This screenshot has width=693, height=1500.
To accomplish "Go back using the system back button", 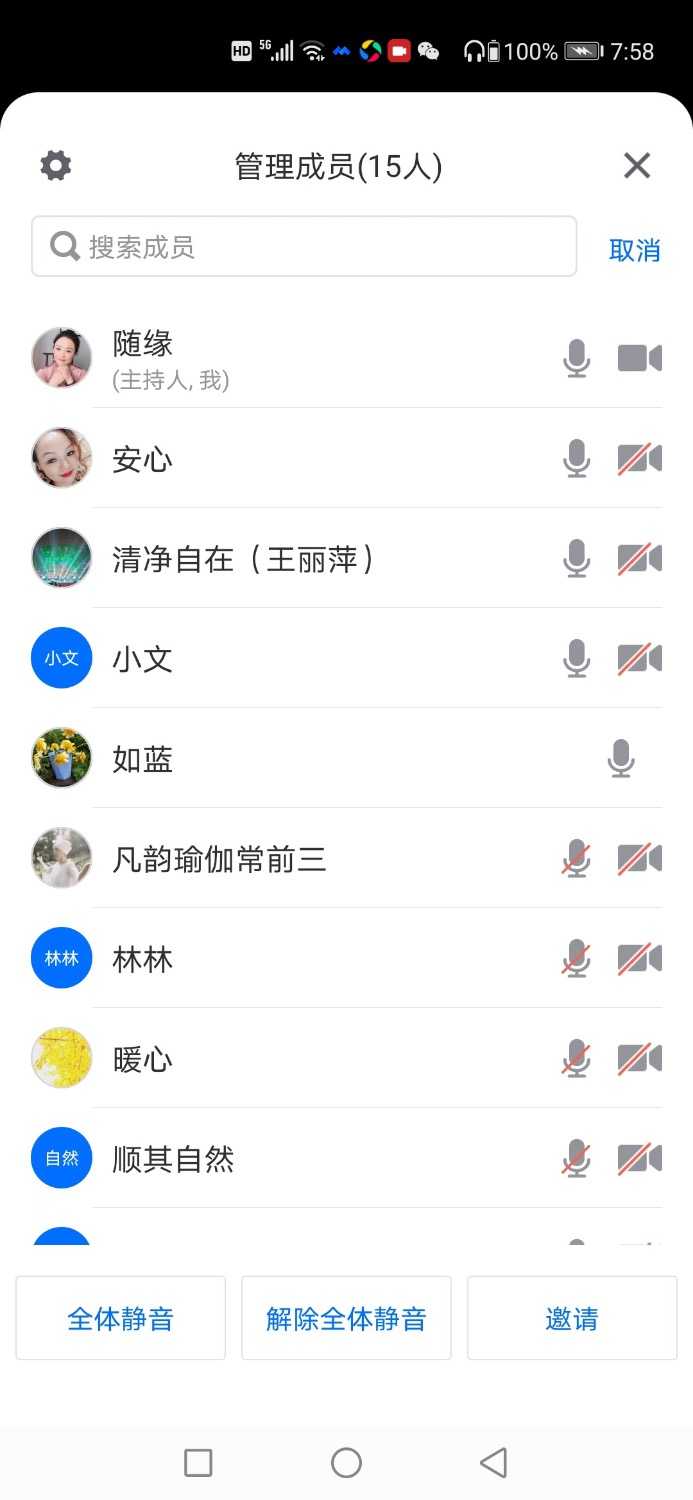I will click(493, 1463).
